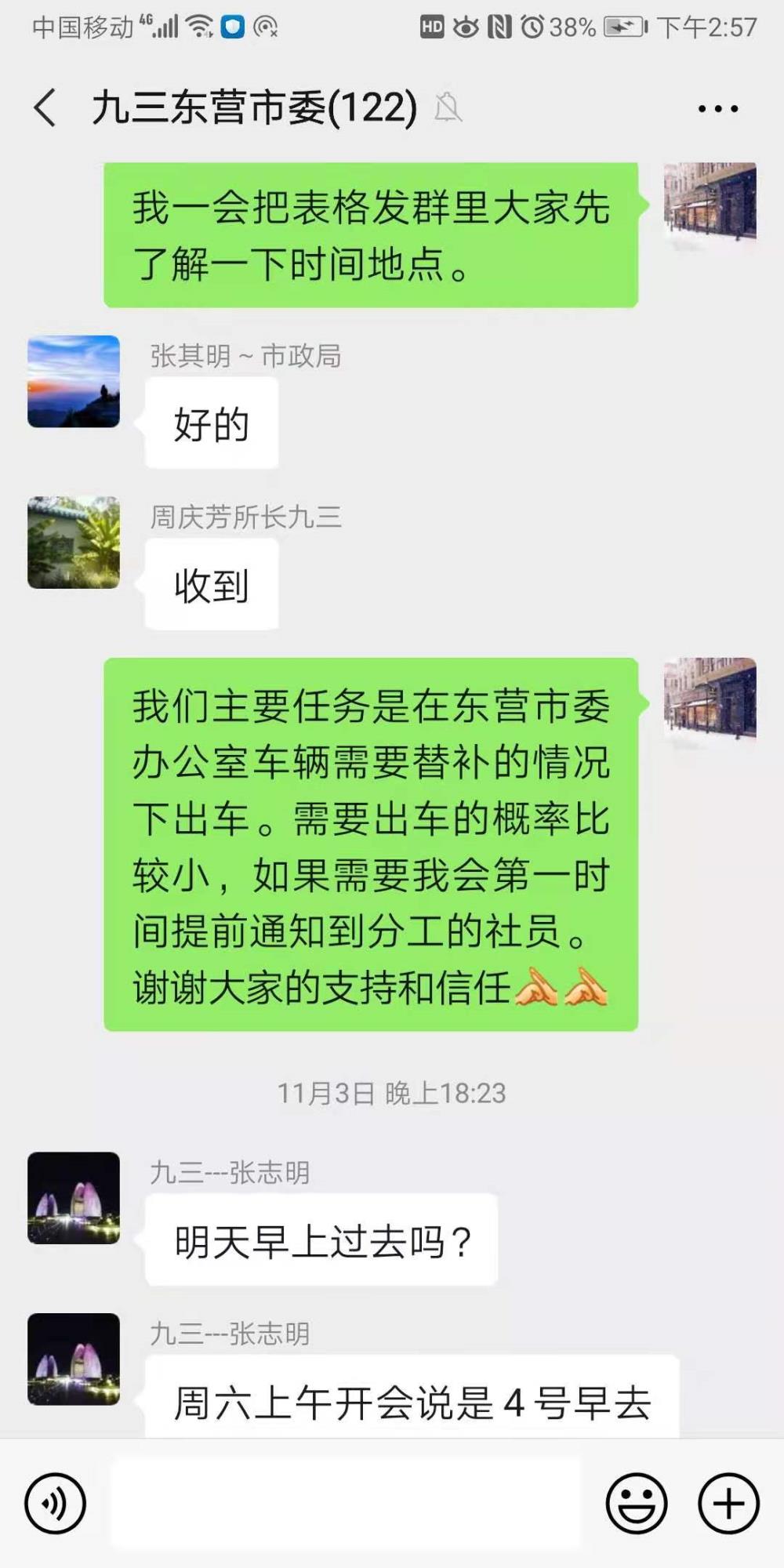The width and height of the screenshot is (784, 1568).
Task: Go back from the group chat
Action: coord(45,107)
